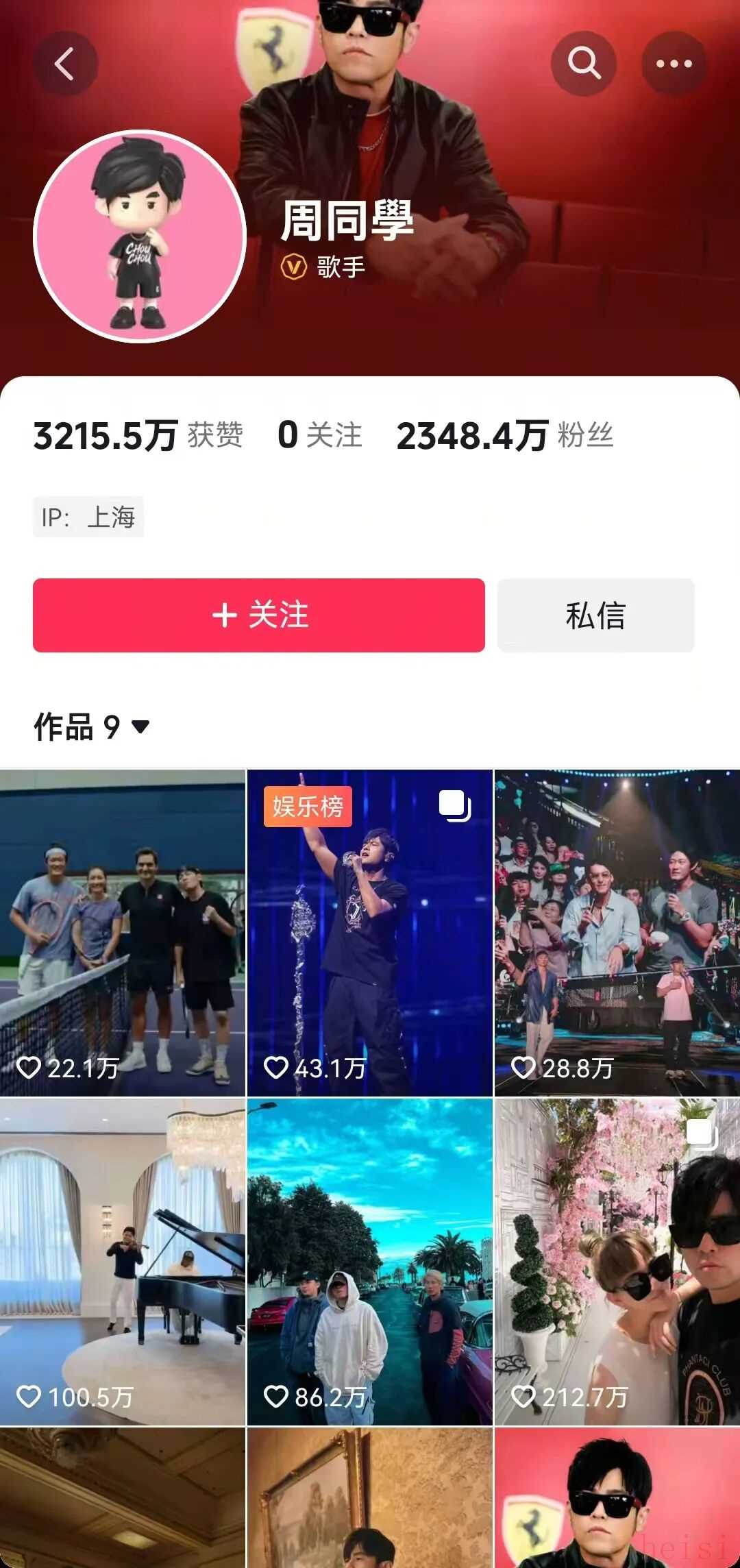
Task: View the pink cartoon profile avatar
Action: [140, 236]
